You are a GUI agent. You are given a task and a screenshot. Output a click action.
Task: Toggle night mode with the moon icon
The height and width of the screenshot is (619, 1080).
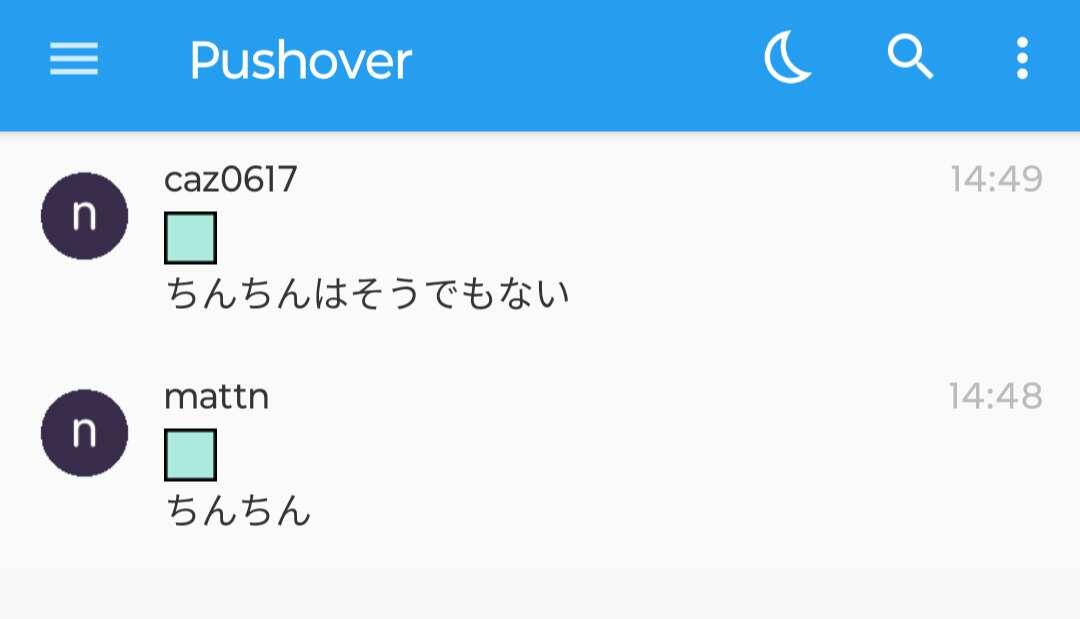pos(788,58)
